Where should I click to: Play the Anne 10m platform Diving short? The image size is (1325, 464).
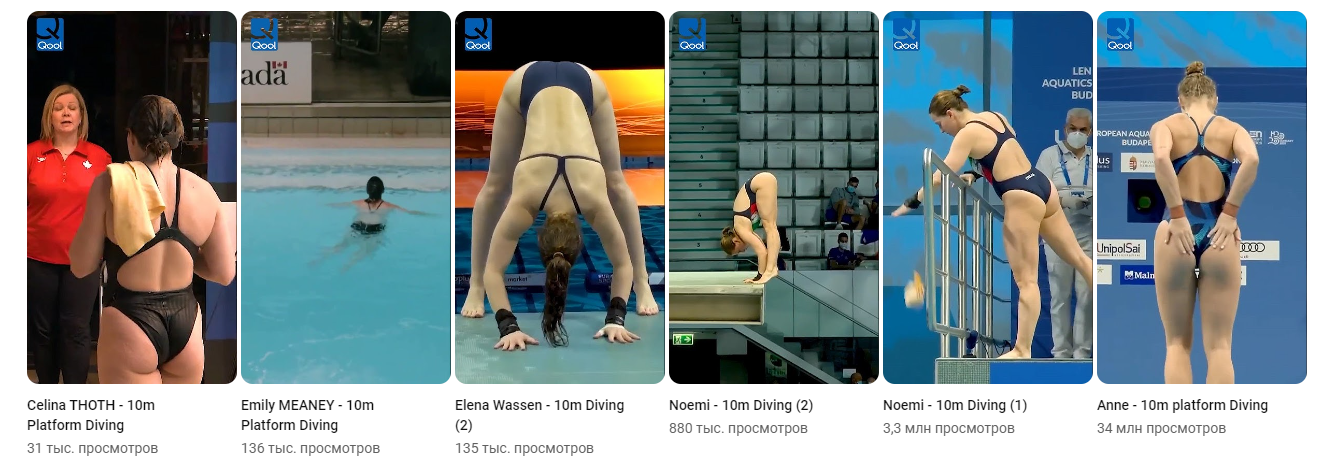point(1201,198)
